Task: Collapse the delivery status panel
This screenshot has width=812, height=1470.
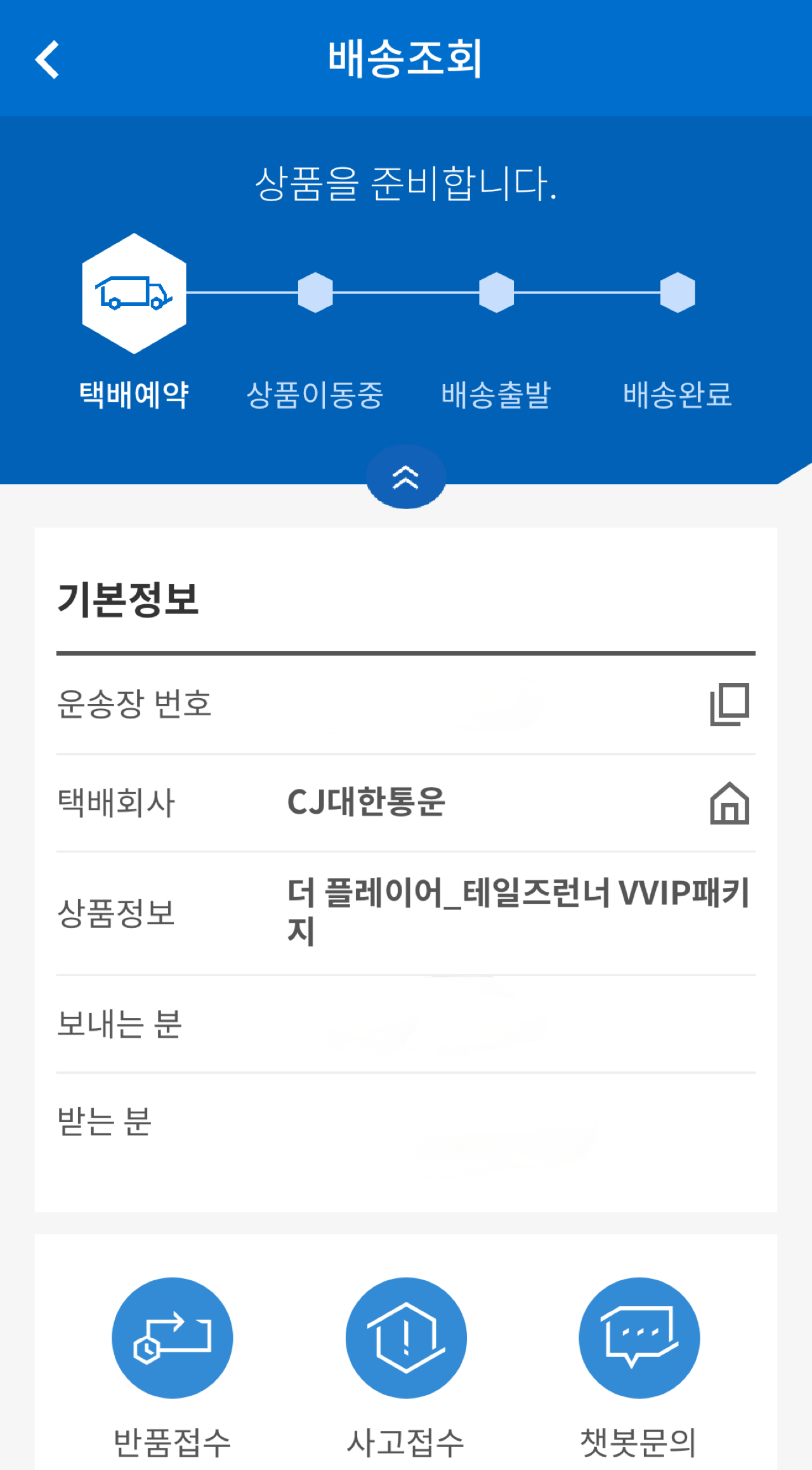Action: point(406,477)
